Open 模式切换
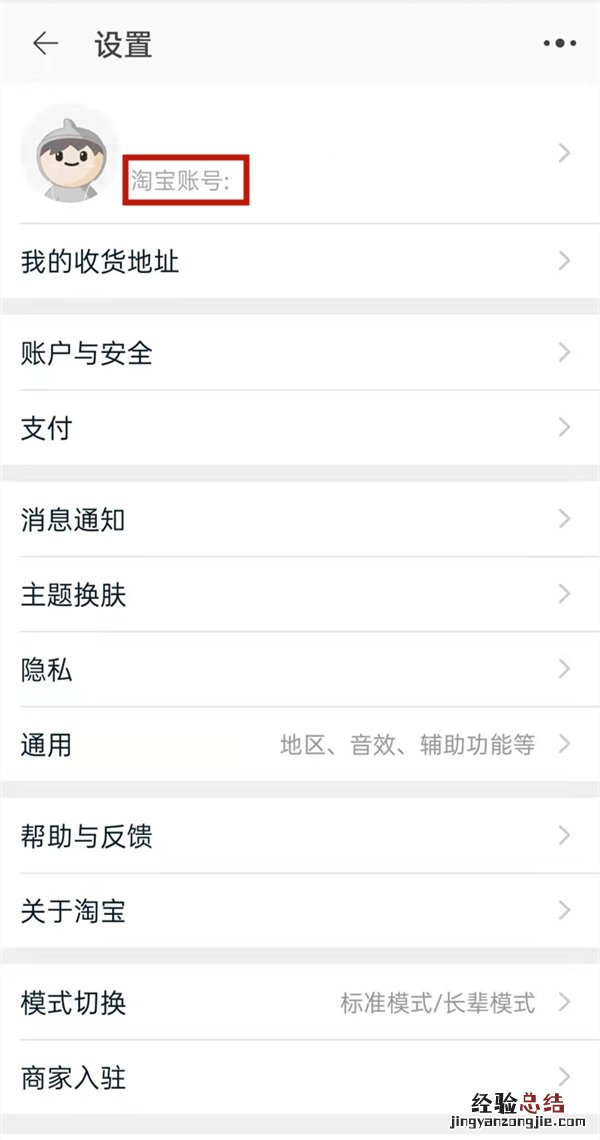Screen dimensions: 600x1140 (x=300, y=1002)
